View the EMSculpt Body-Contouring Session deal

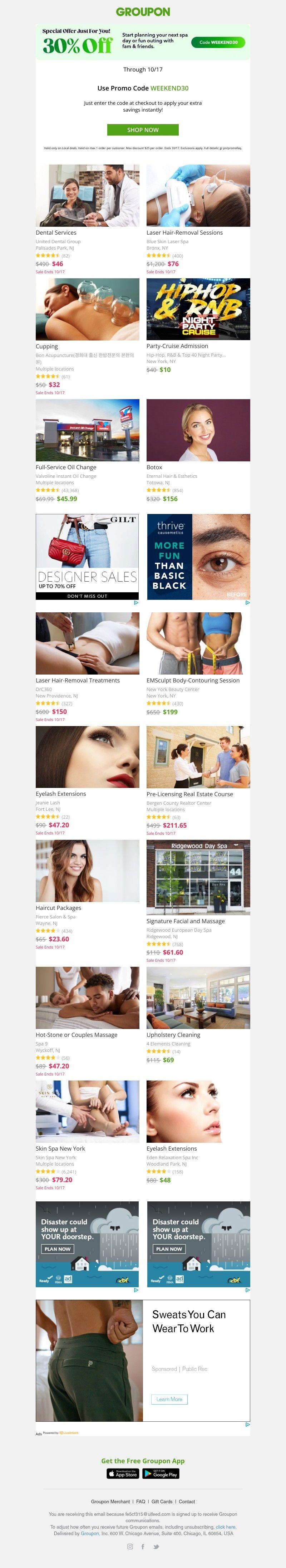tap(198, 643)
